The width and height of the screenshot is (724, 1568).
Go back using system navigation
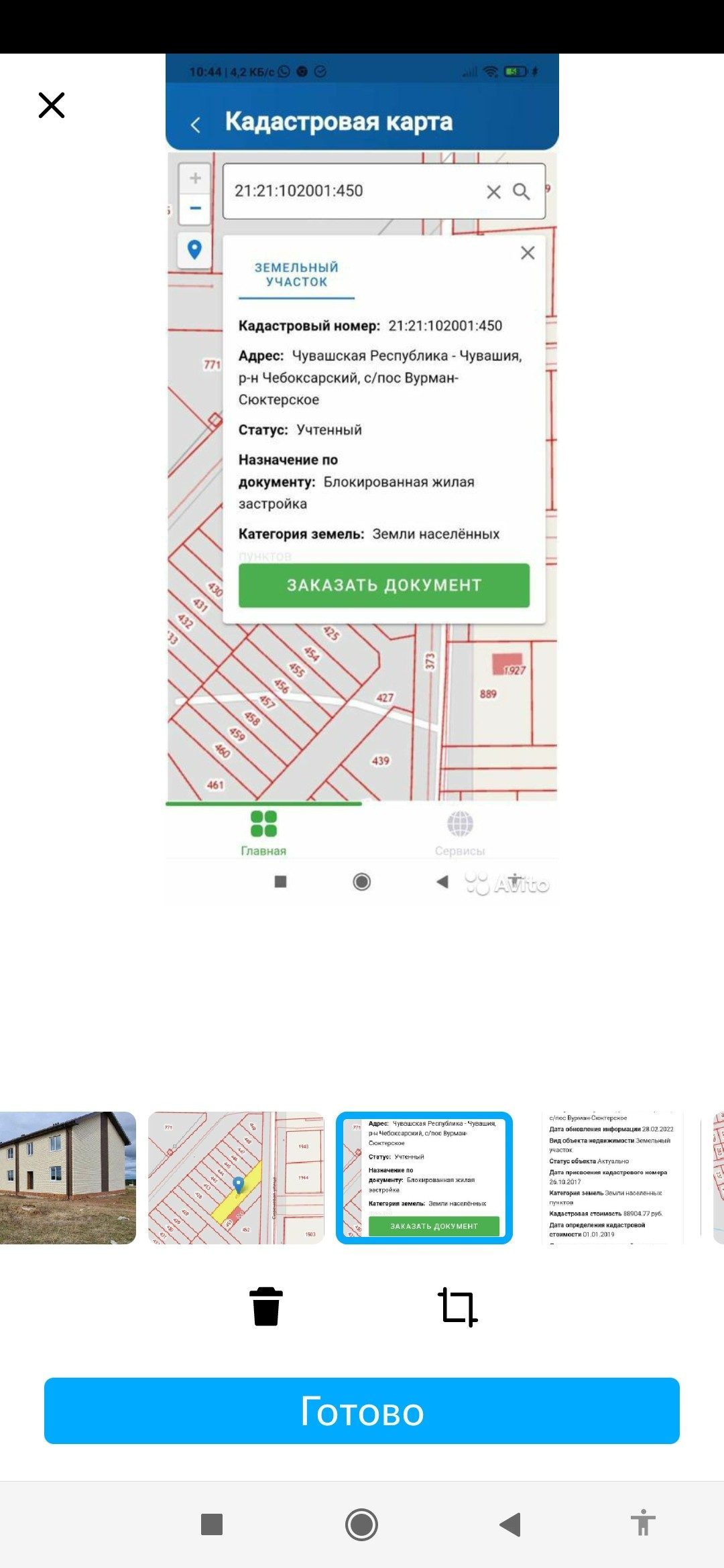510,1524
